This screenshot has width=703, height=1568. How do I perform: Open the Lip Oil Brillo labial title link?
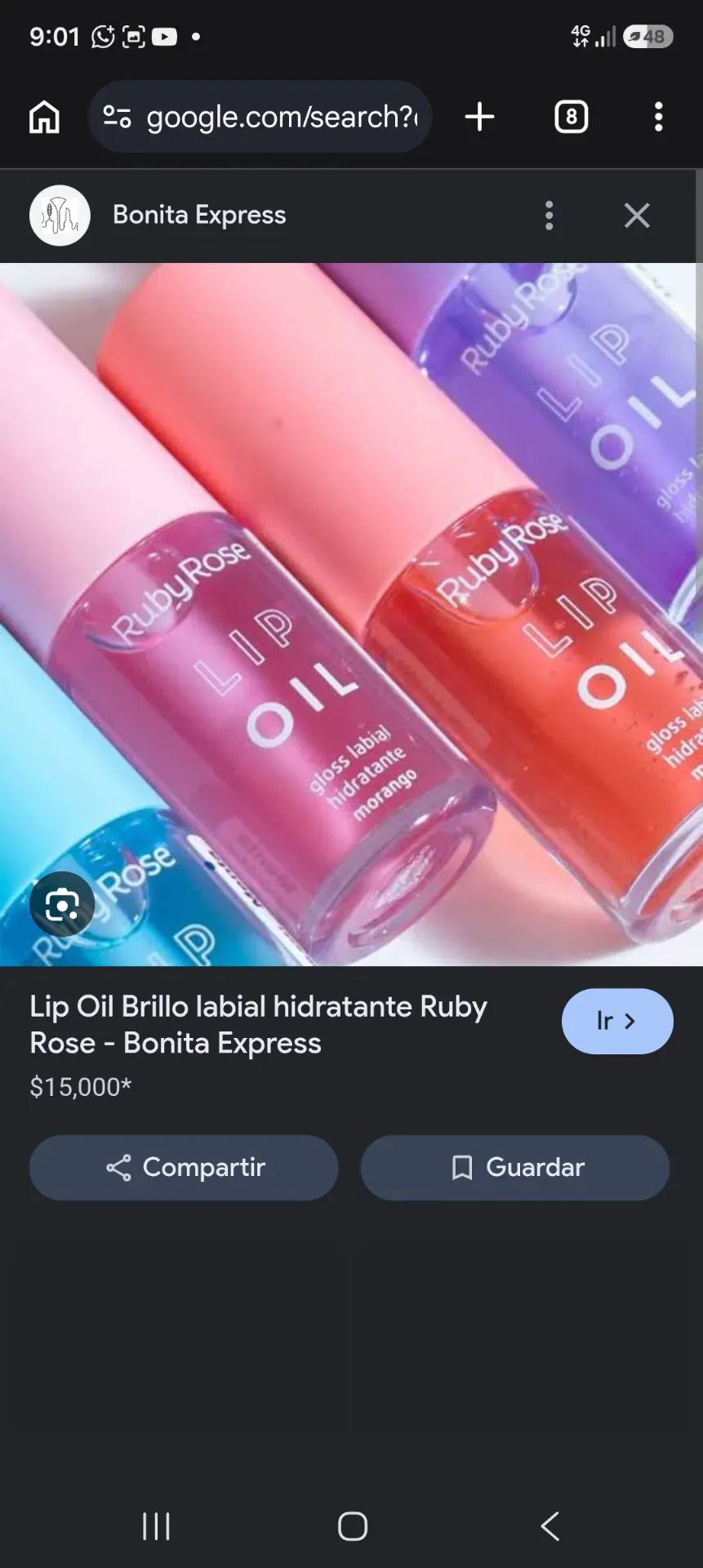tap(259, 1025)
